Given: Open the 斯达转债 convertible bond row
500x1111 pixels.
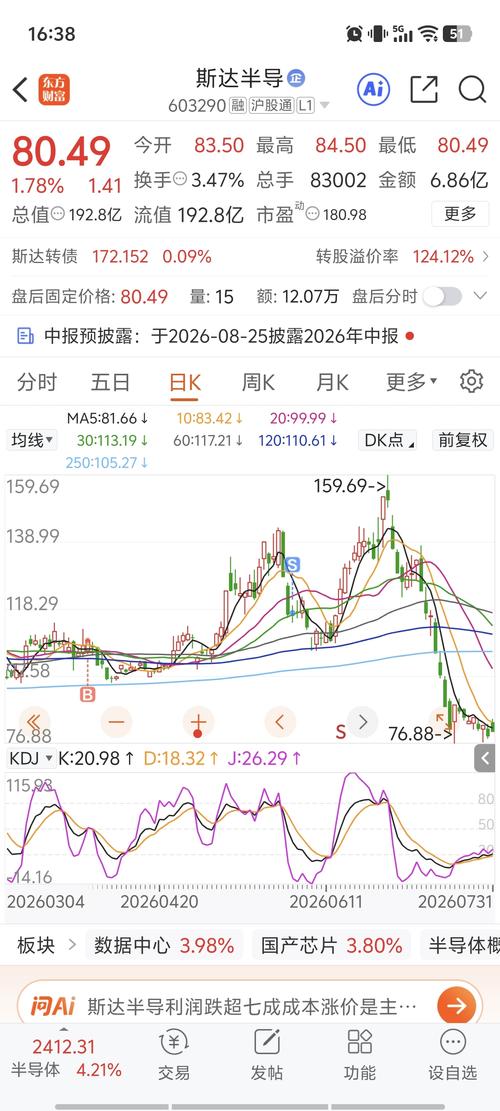Looking at the screenshot, I should [250, 256].
